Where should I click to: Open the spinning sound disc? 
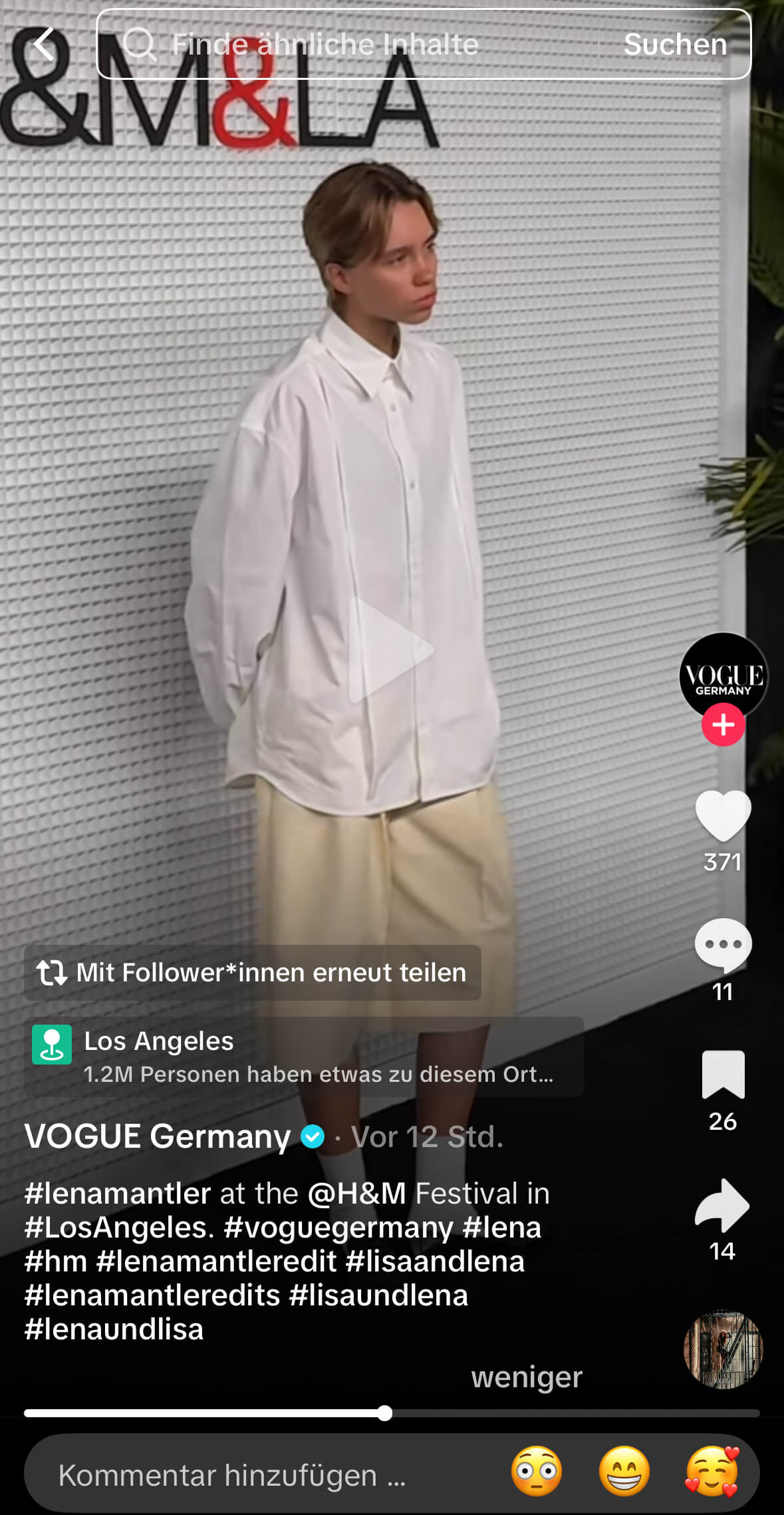point(723,1349)
